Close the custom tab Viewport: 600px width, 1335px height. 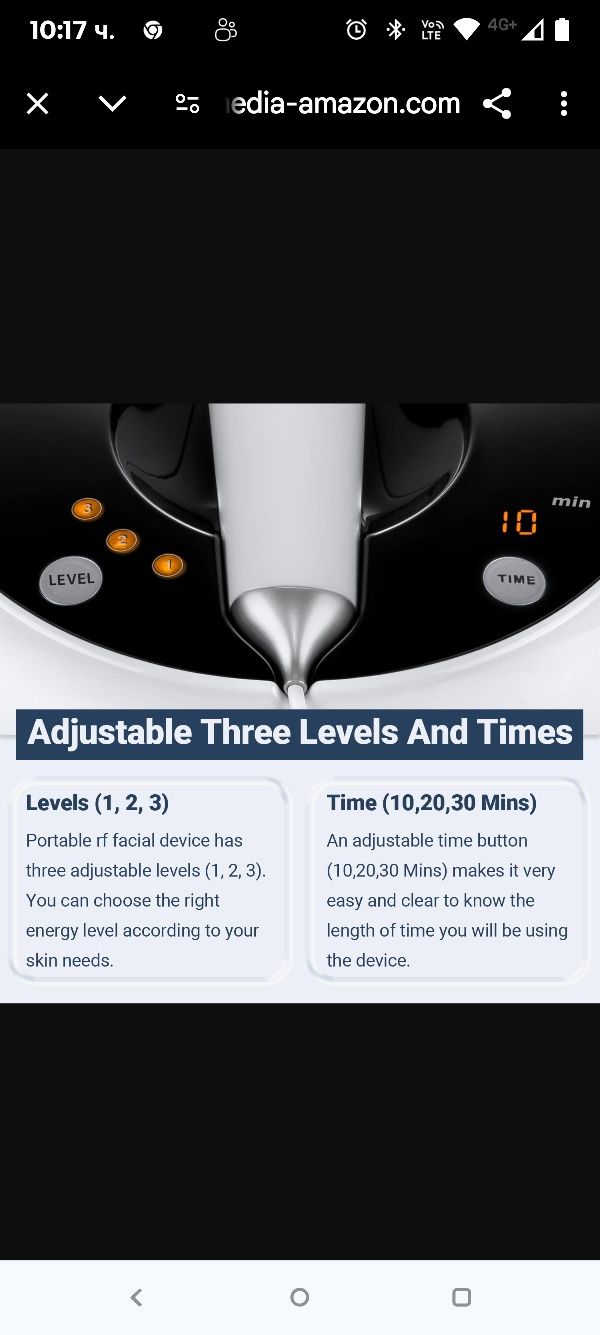point(38,104)
